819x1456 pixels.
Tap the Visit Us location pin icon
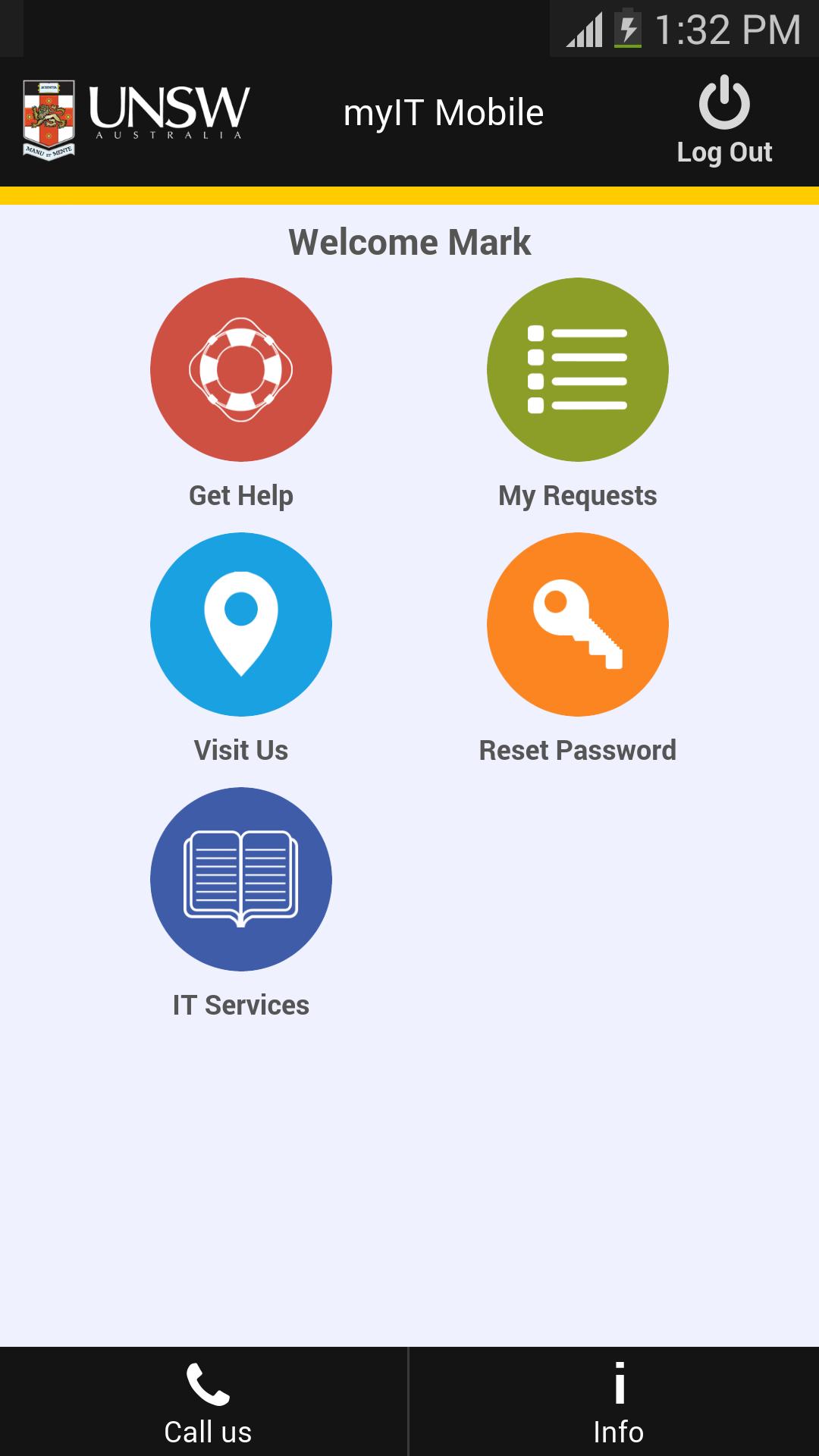241,625
